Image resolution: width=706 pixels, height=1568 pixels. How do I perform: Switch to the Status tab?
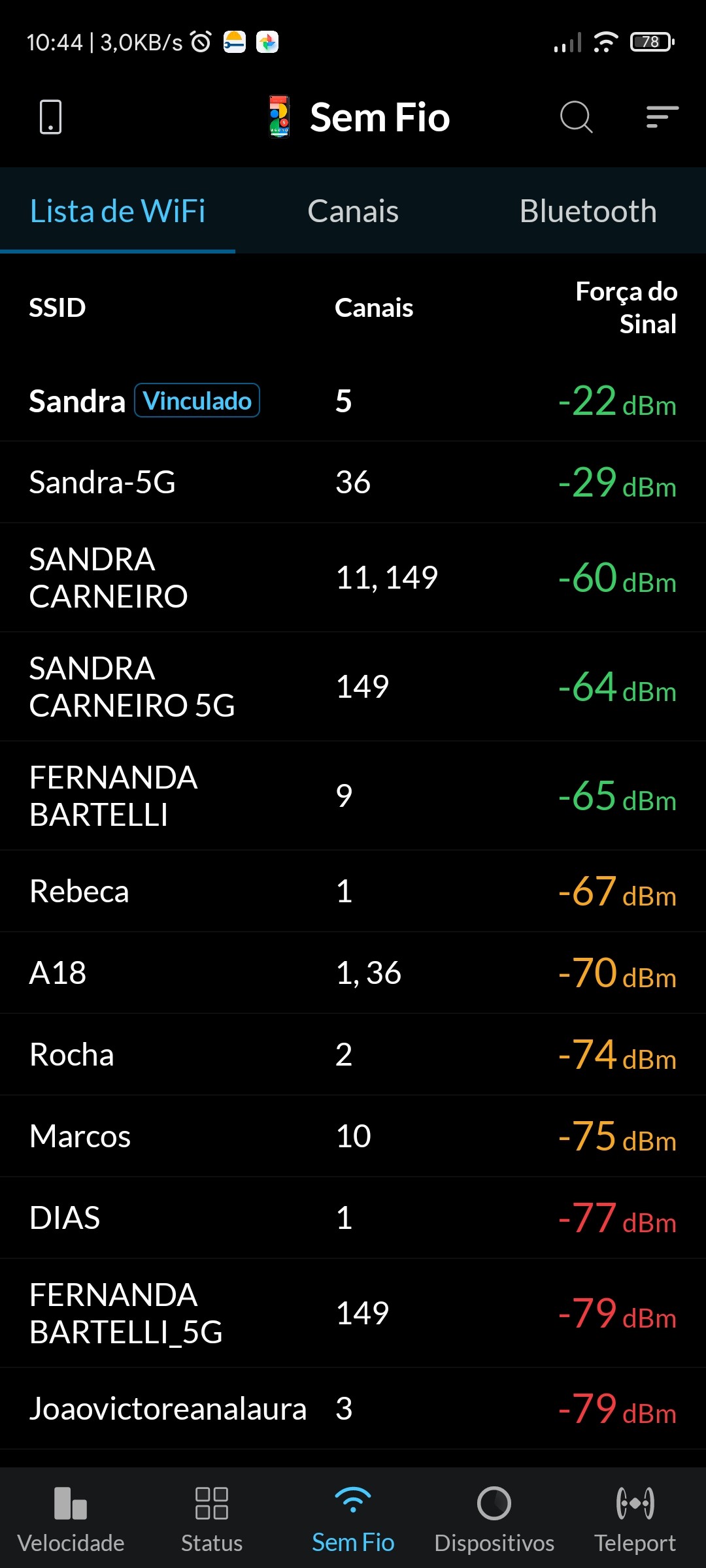coord(212,1518)
